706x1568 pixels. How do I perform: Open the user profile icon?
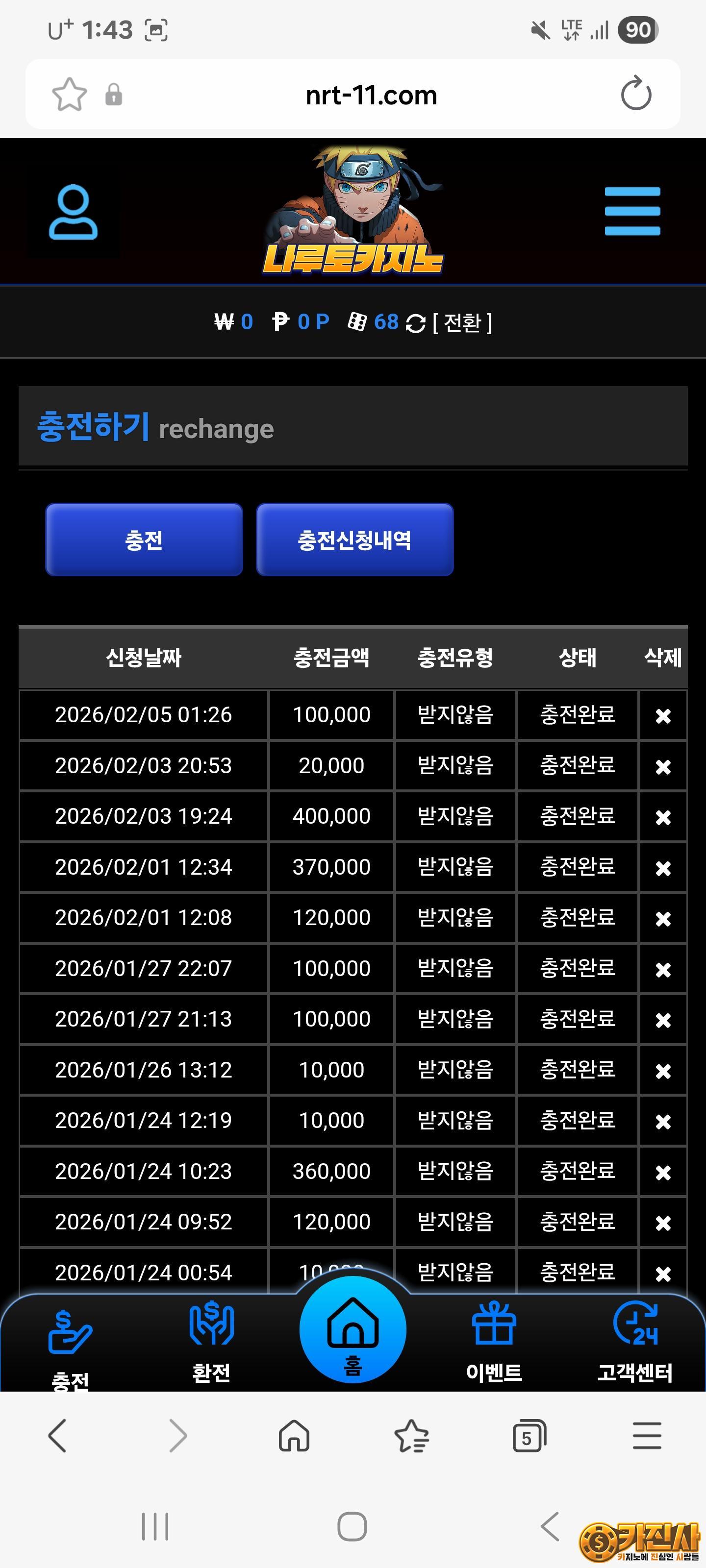pos(73,212)
